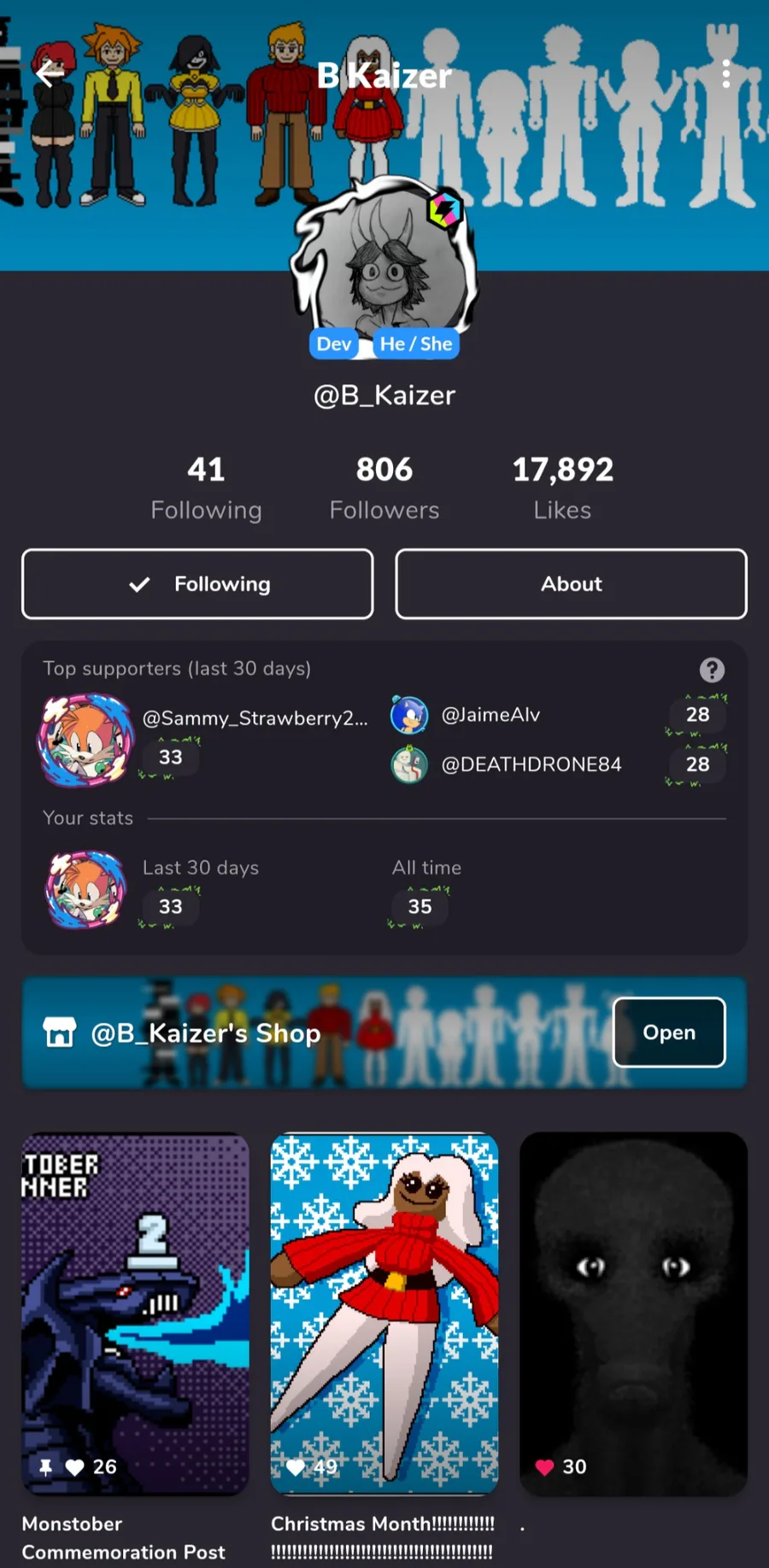Open Monstober Commemoration Post

(135, 1313)
